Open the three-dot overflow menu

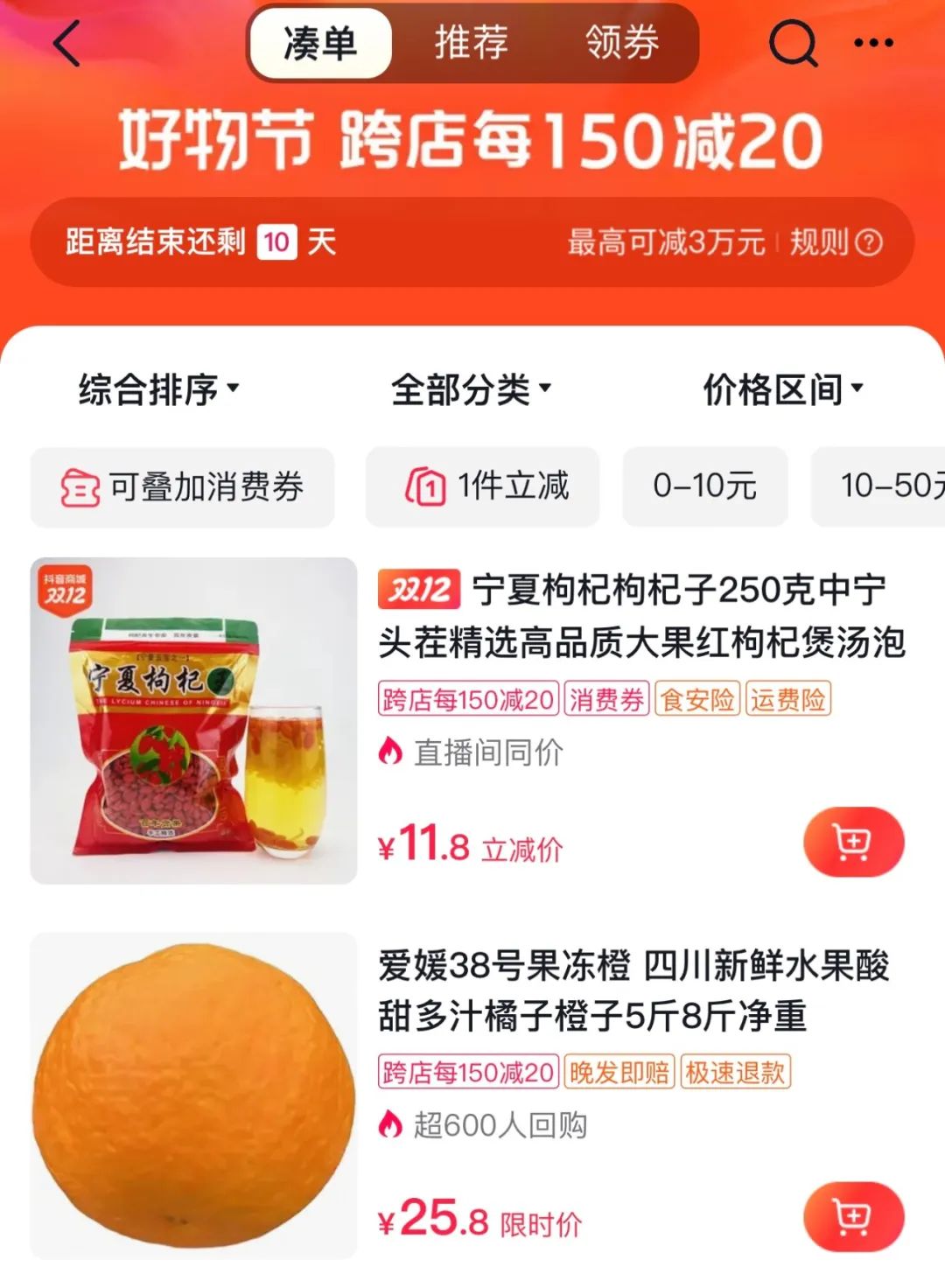pyautogui.click(x=873, y=43)
